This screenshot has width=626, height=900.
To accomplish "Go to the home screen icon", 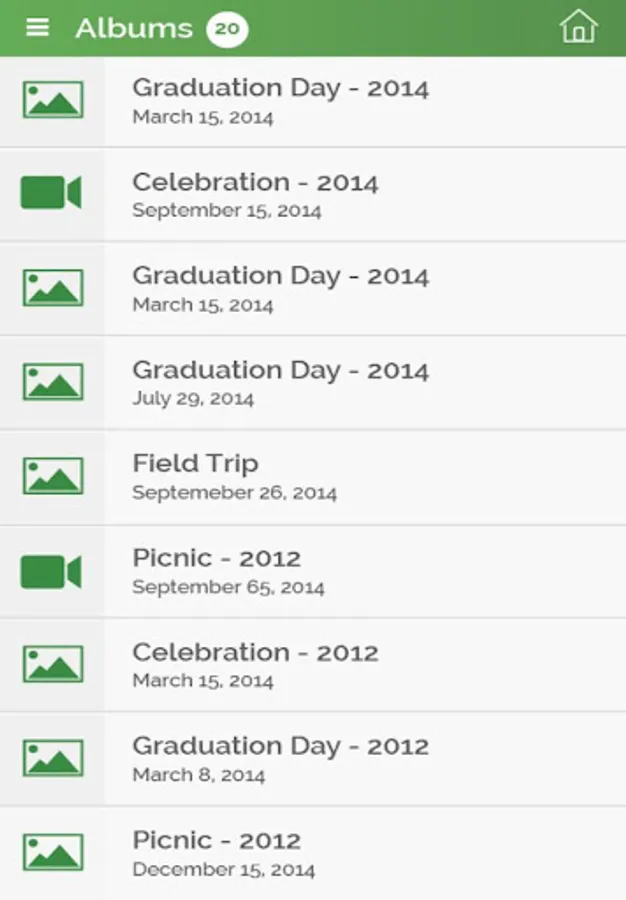I will 578,27.
